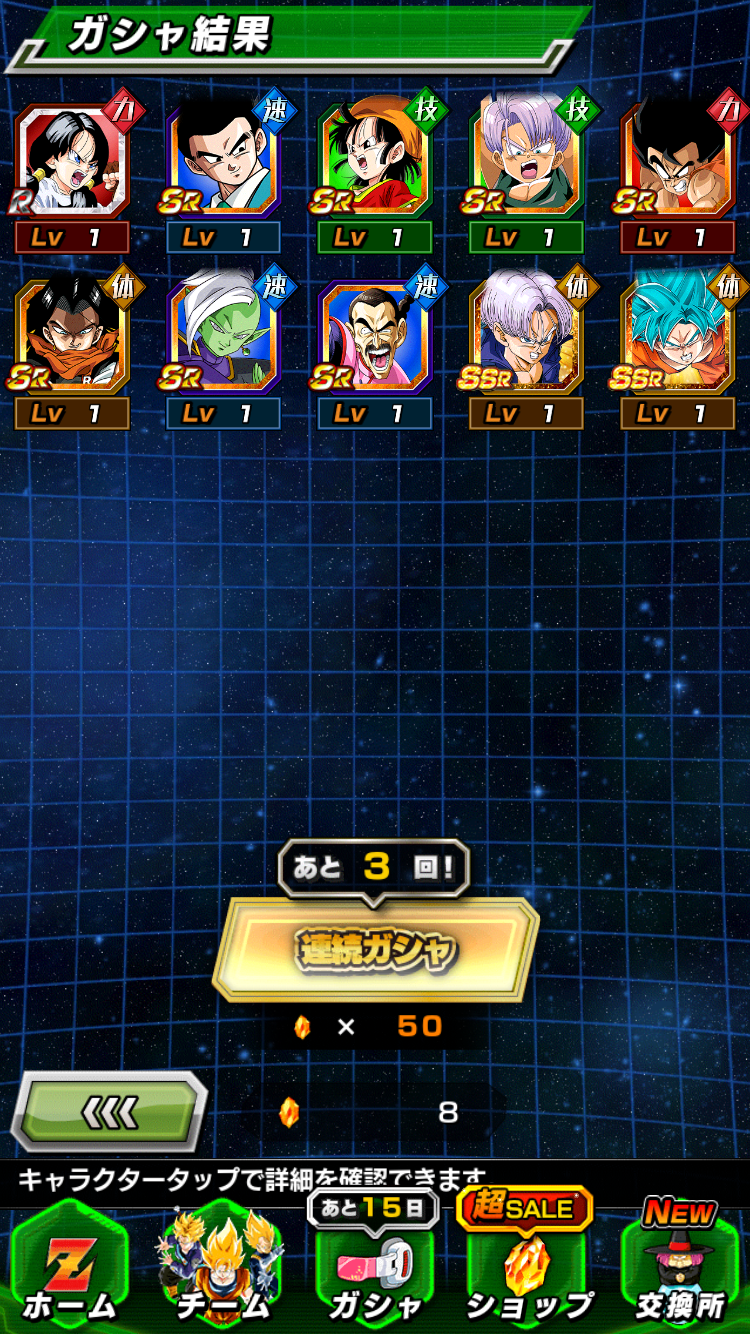Viewport: 750px width, 1334px height.
Task: Switch to the チーム tab
Action: pos(222,1268)
